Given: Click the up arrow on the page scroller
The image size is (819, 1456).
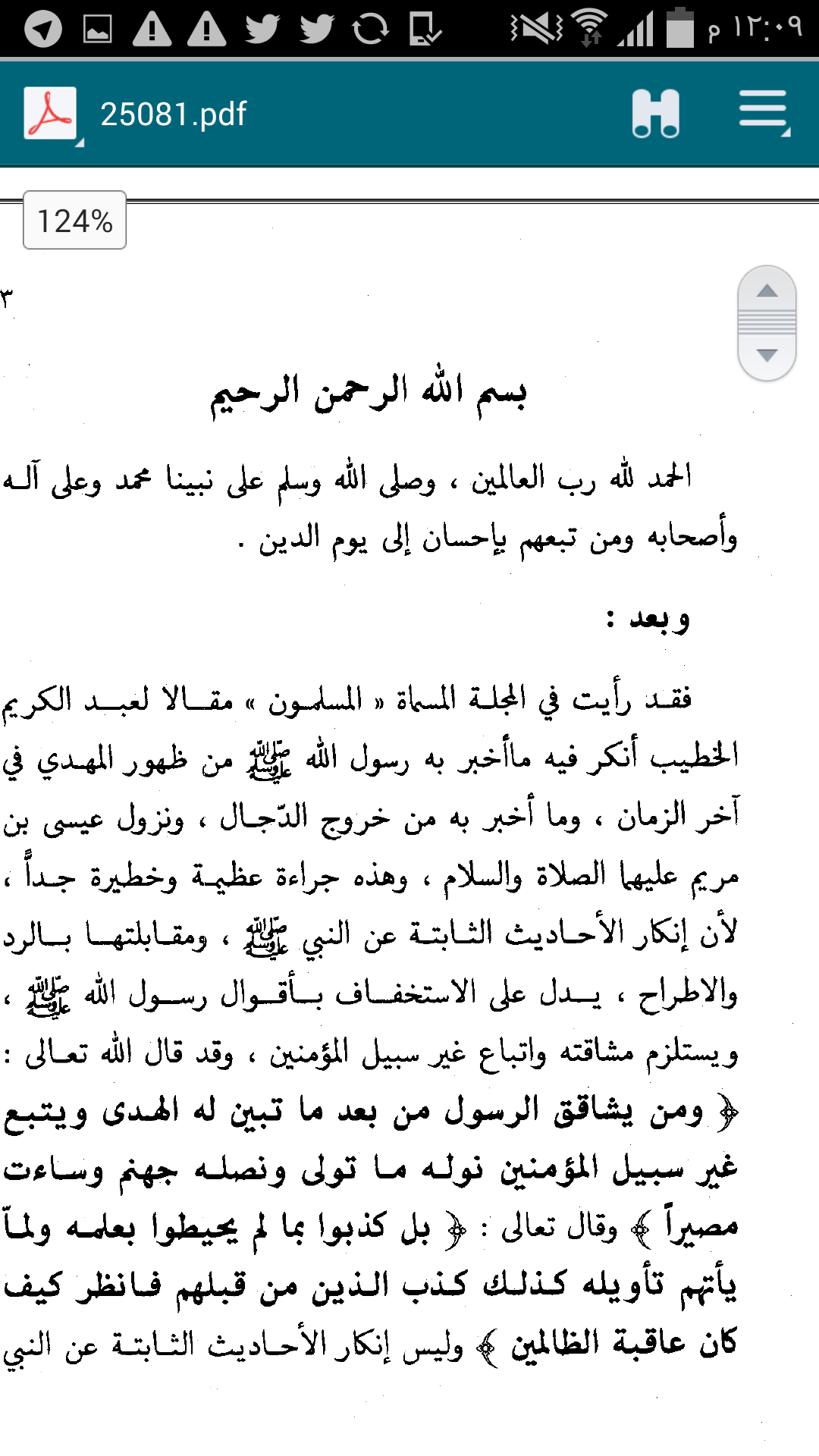Looking at the screenshot, I should [768, 290].
